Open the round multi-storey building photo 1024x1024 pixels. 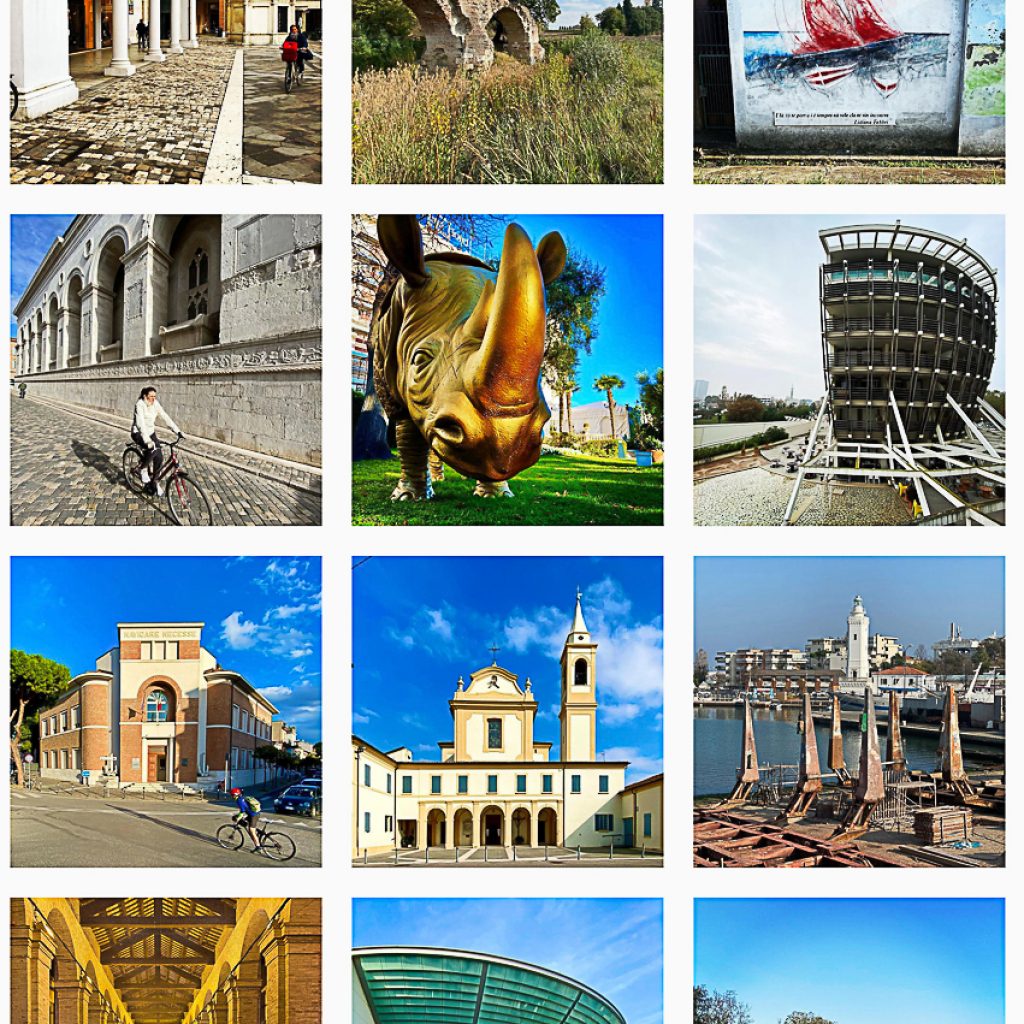pyautogui.click(x=849, y=370)
